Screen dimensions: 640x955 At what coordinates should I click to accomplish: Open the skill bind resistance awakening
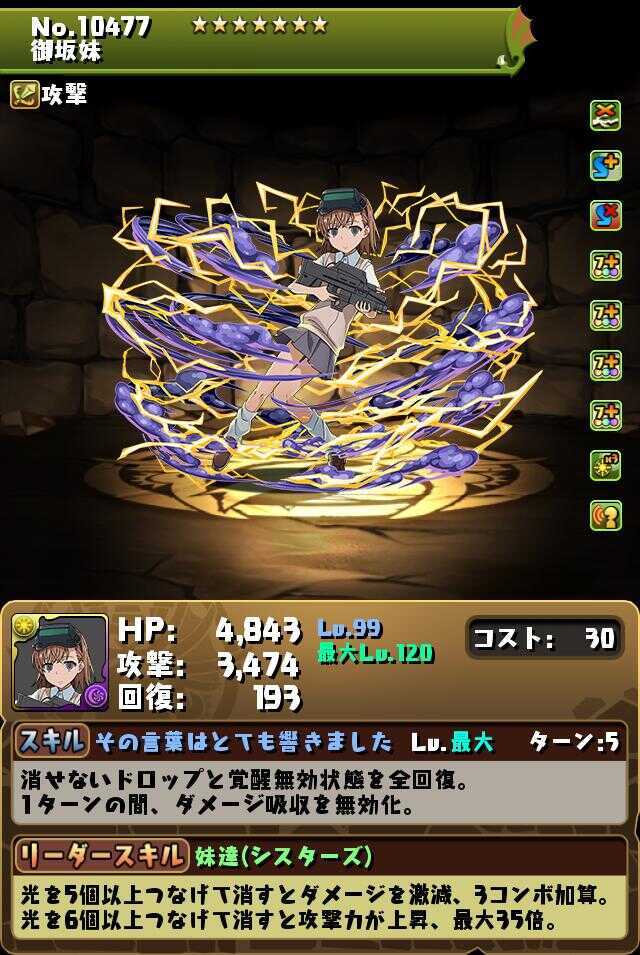605,215
